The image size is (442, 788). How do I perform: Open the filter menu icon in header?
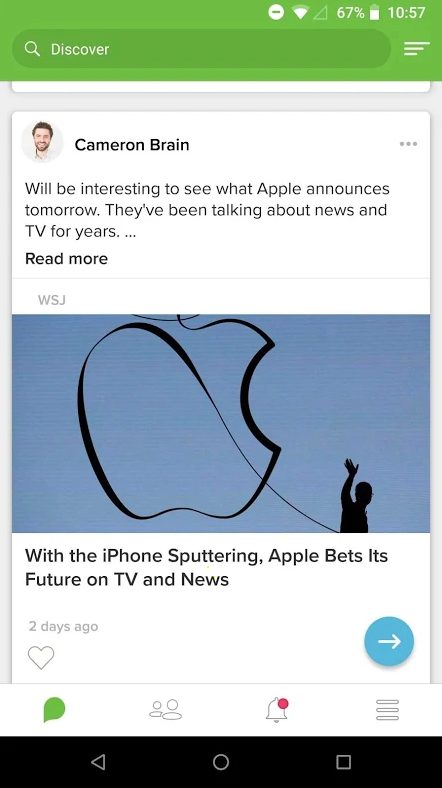click(417, 49)
